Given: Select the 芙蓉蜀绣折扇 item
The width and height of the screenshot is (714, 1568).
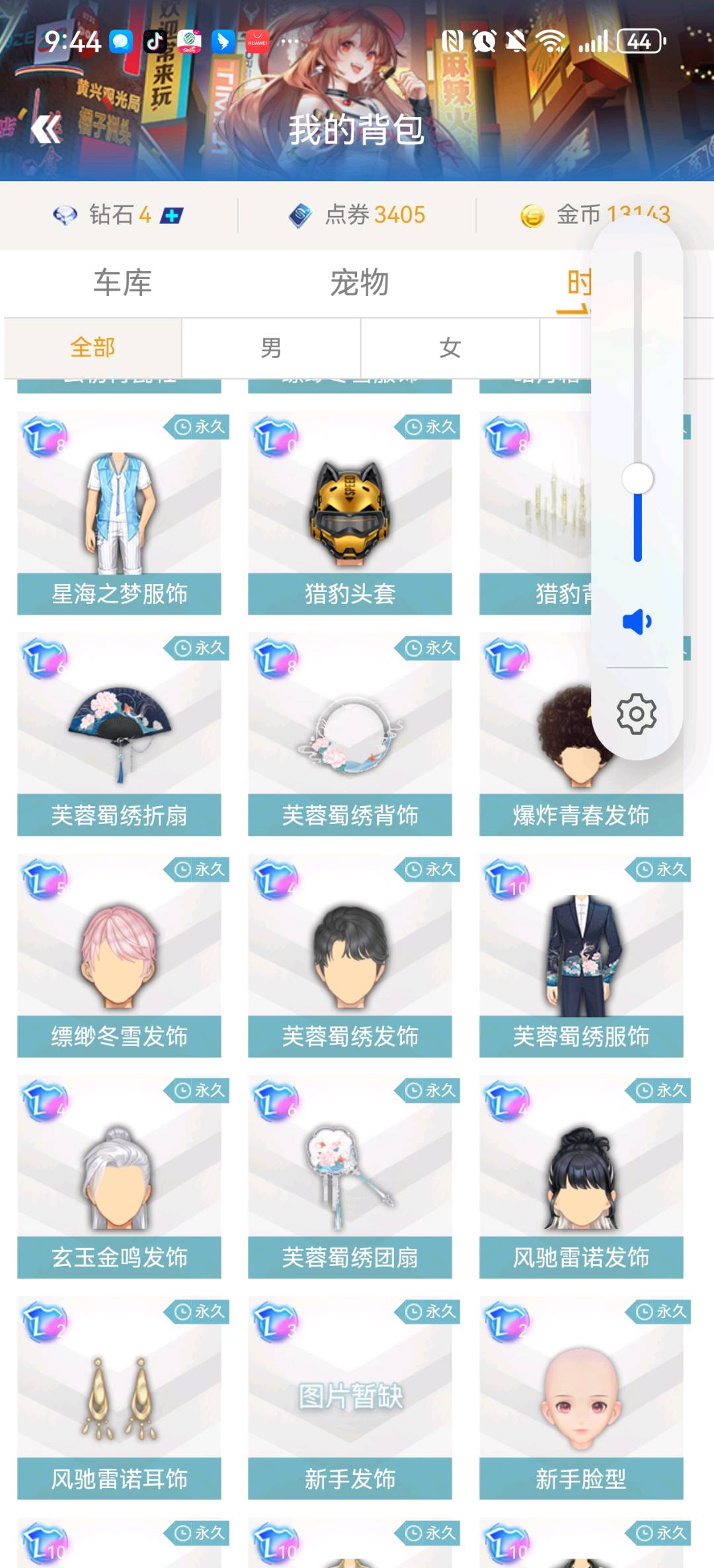Looking at the screenshot, I should (119, 735).
